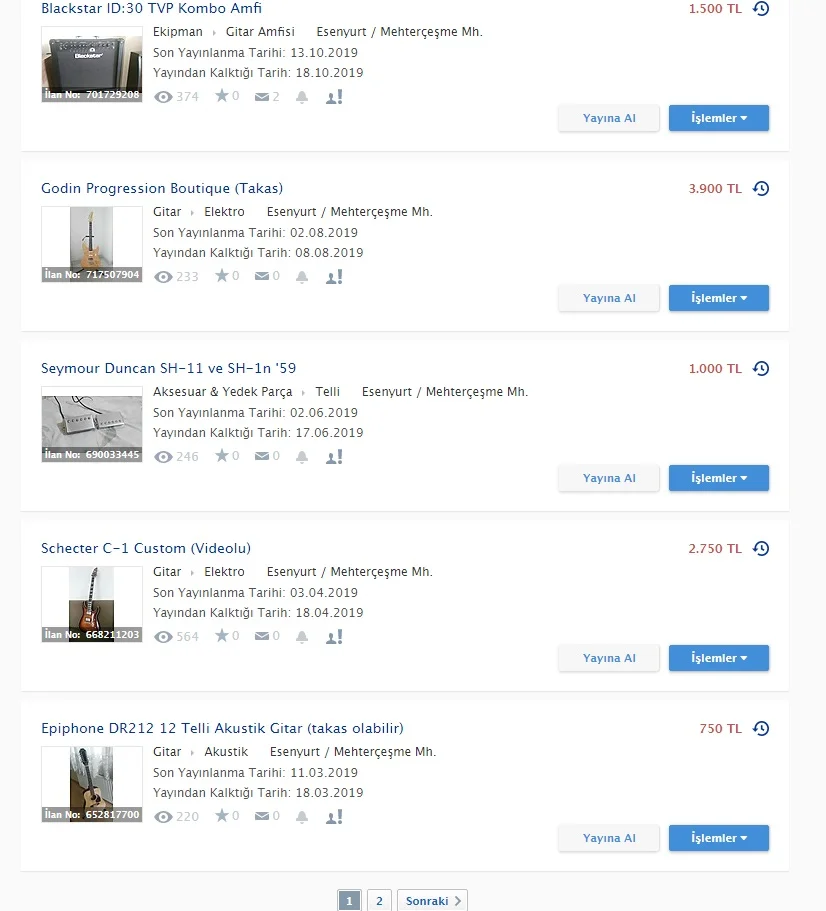826x911 pixels.
Task: Republish Schecter C-1 Custom with Yayına Al
Action: pyautogui.click(x=609, y=658)
